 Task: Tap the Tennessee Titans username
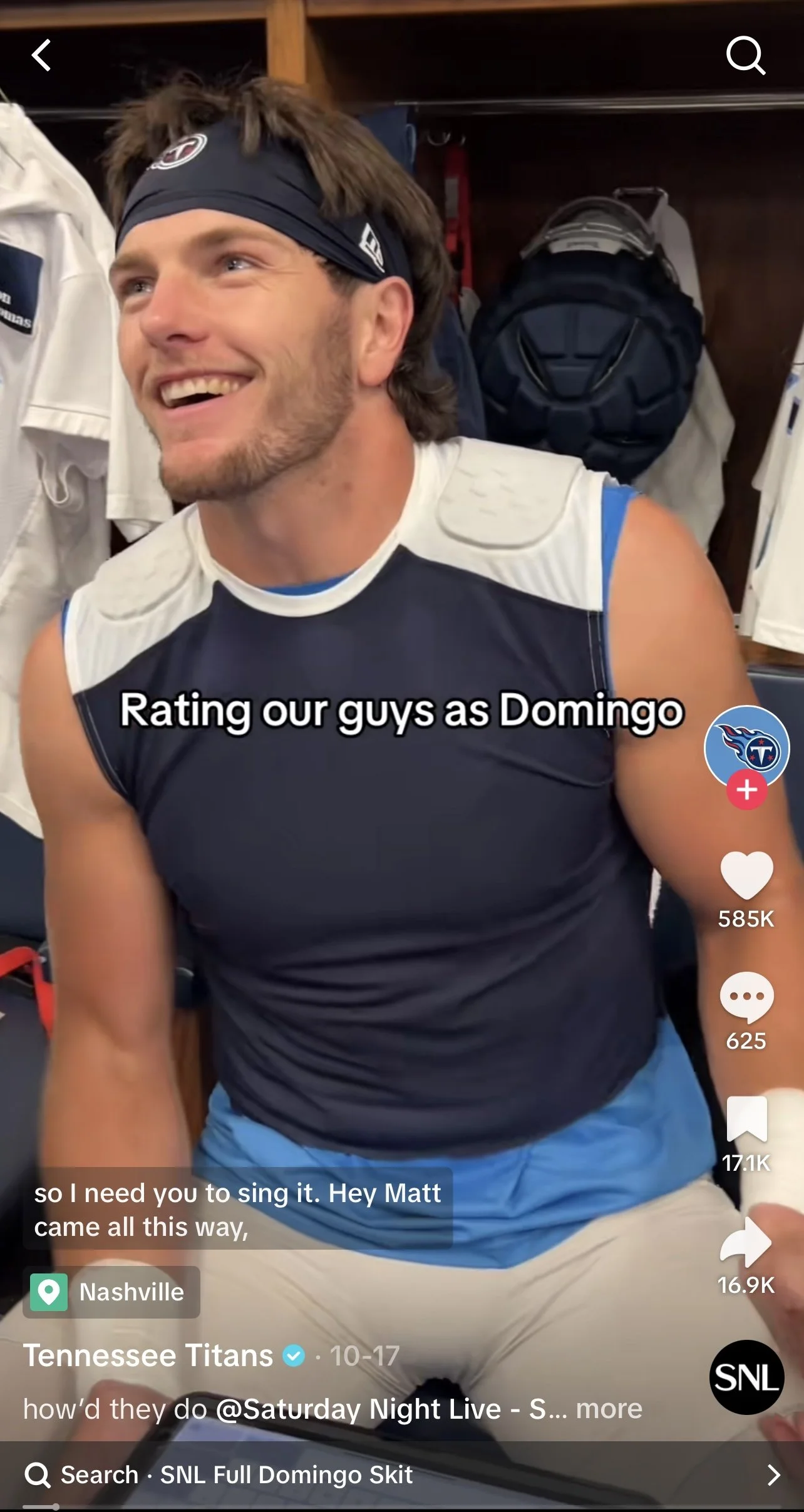148,1356
